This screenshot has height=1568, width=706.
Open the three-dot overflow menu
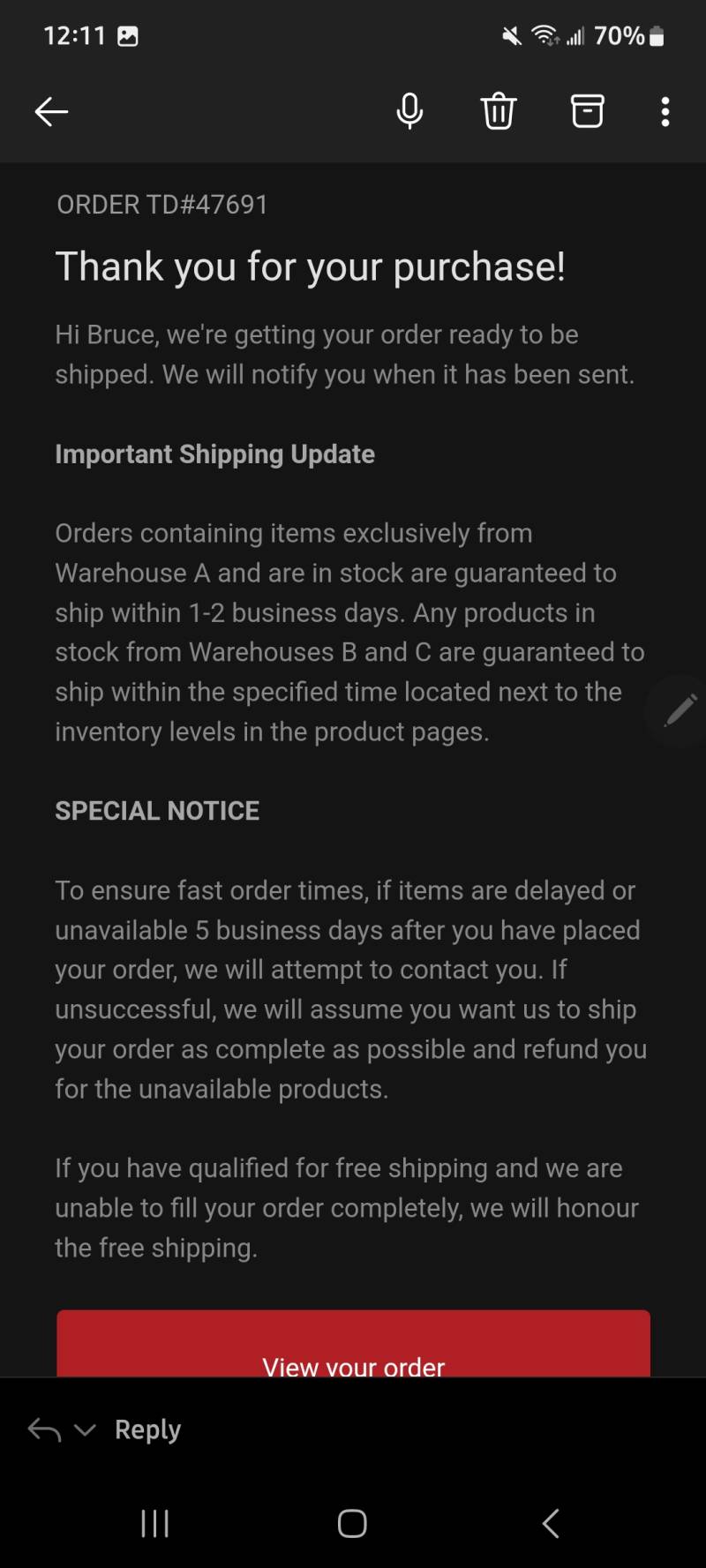point(665,111)
